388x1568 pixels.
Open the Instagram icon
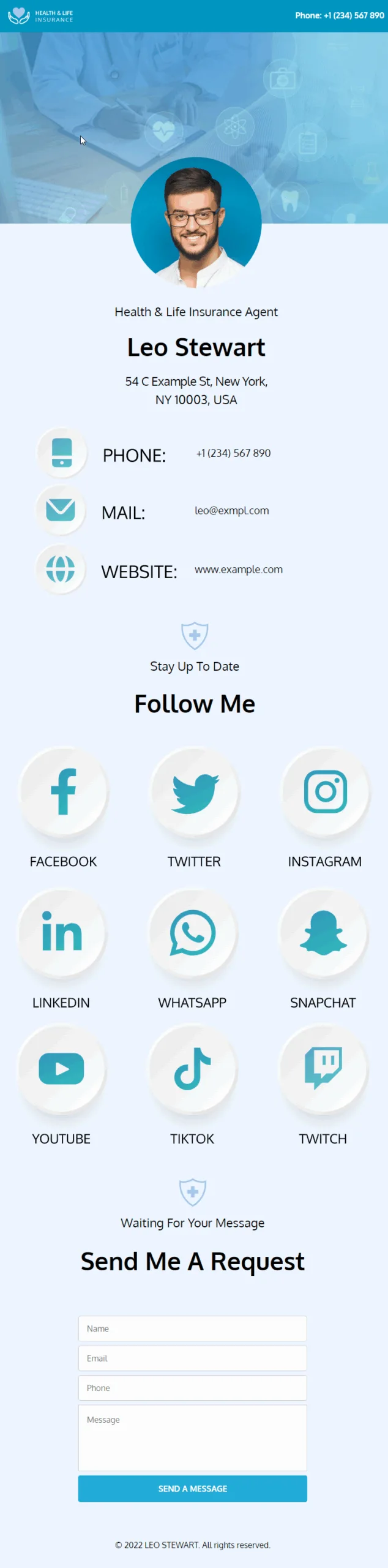point(325,792)
